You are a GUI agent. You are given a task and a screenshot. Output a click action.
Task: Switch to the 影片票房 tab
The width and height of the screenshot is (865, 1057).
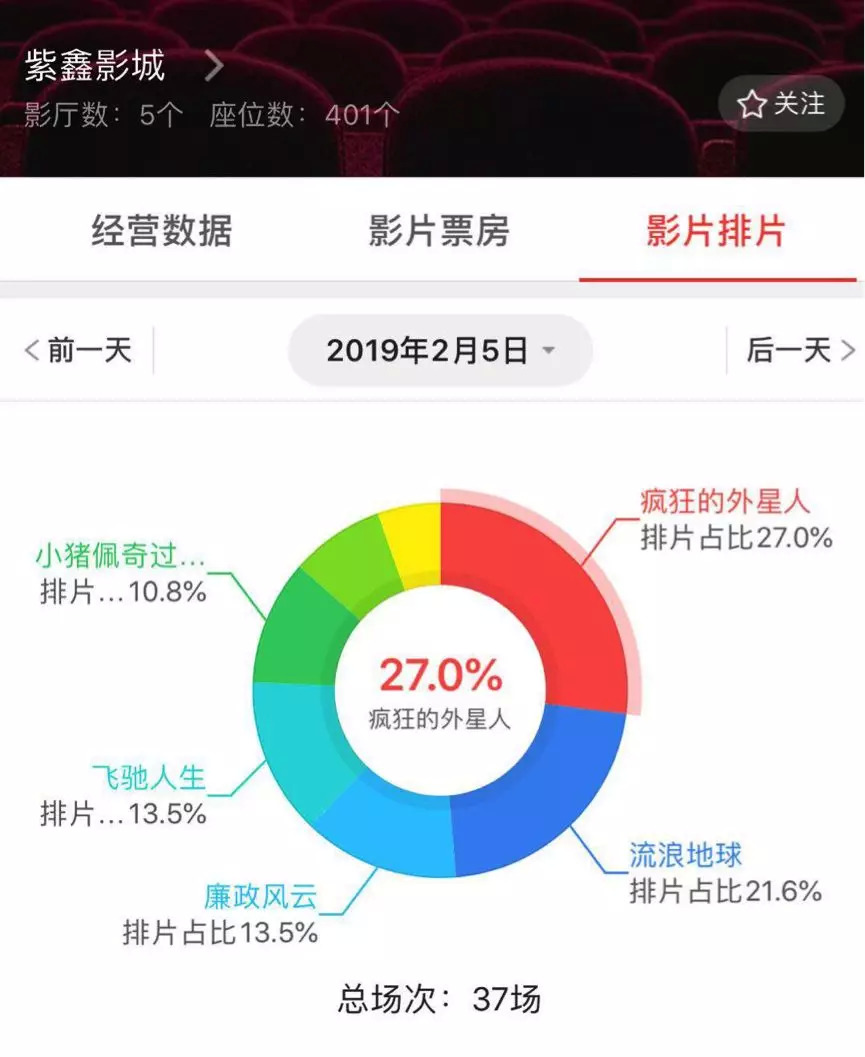coord(438,231)
